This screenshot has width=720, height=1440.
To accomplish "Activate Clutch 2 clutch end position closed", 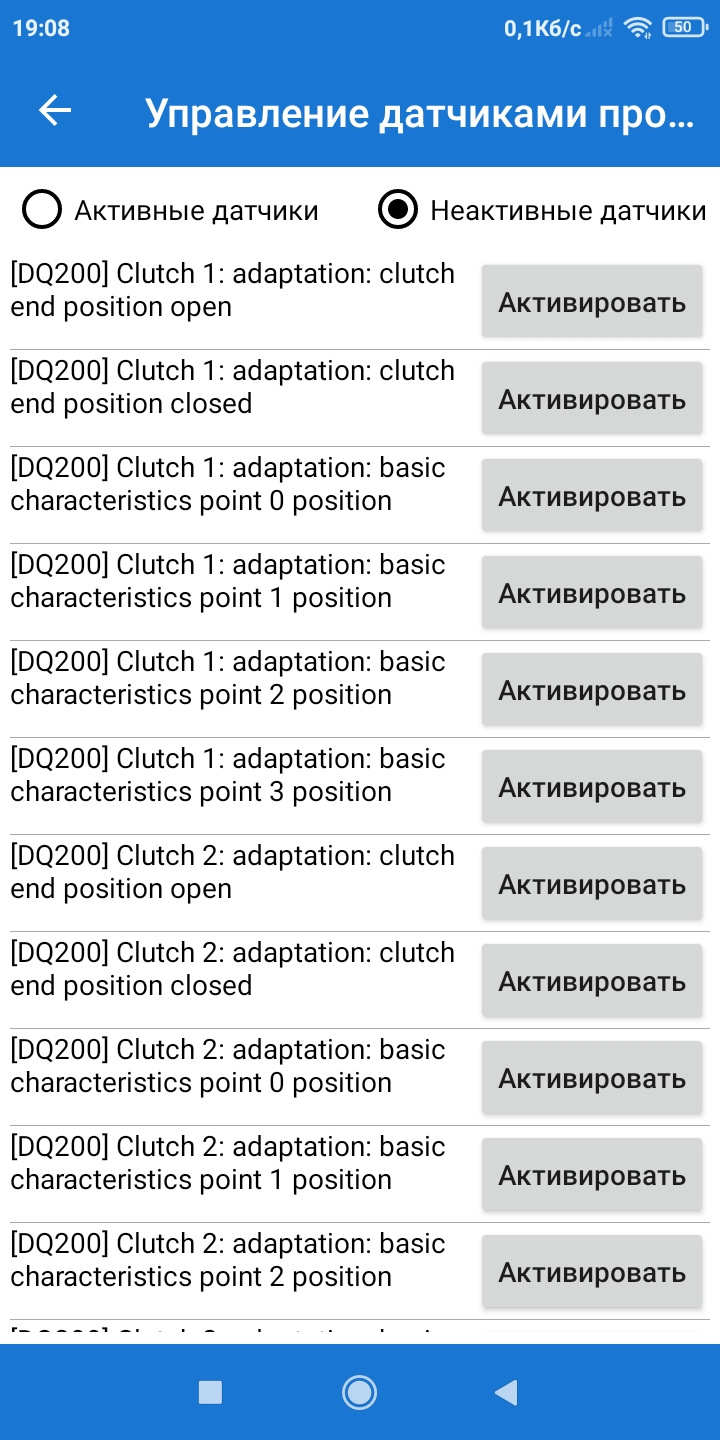I will [592, 981].
